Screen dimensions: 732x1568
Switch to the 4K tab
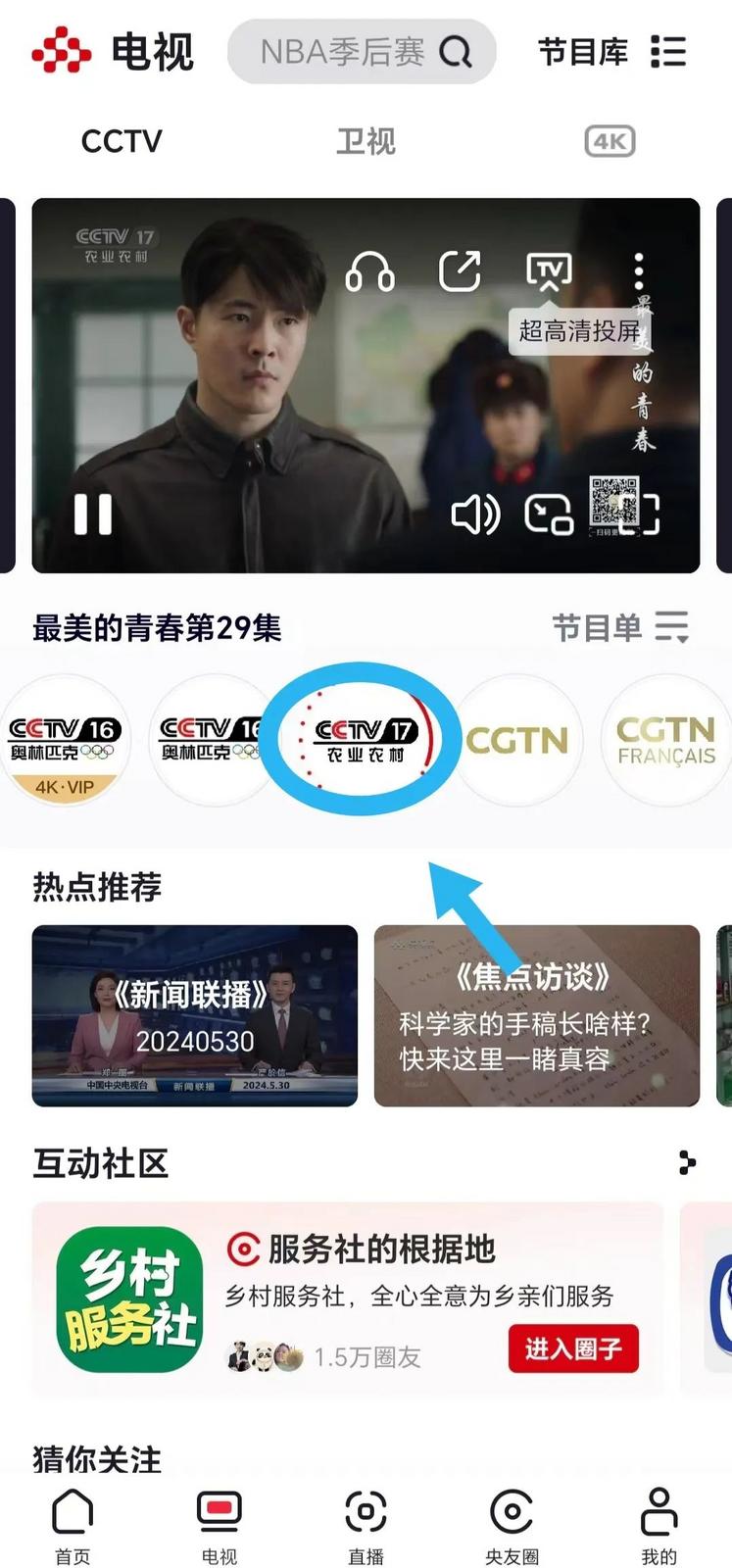coord(610,141)
